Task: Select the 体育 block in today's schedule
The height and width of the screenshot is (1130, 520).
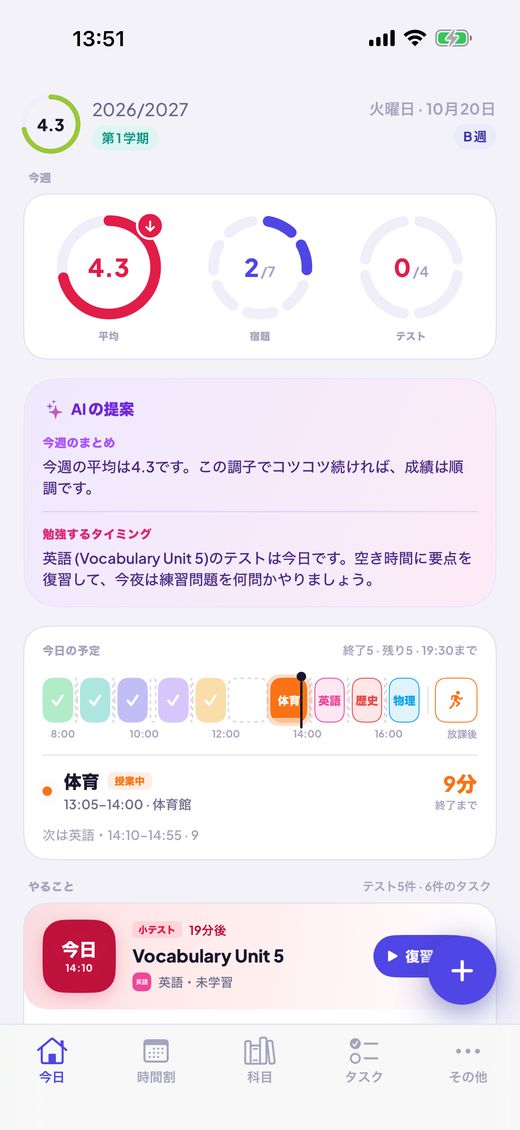Action: tap(288, 700)
